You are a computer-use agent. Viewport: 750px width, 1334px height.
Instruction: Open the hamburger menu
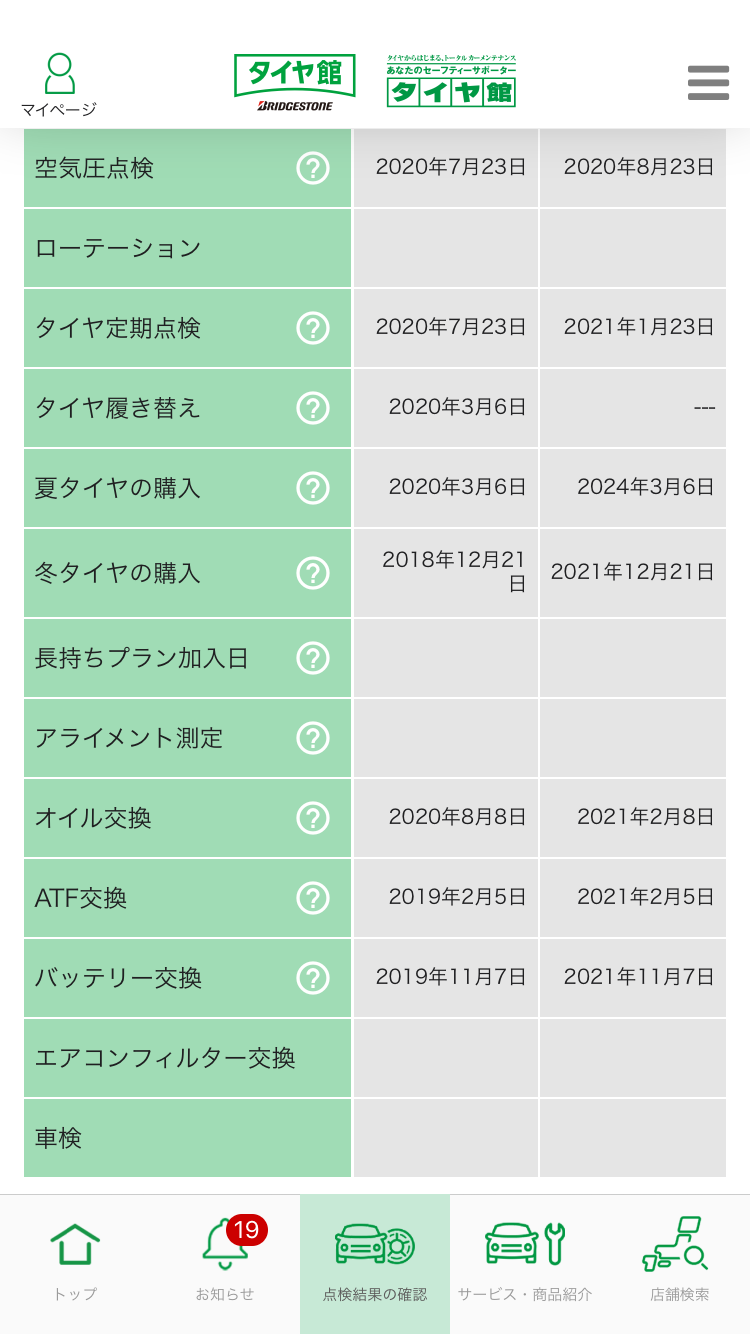pos(708,83)
